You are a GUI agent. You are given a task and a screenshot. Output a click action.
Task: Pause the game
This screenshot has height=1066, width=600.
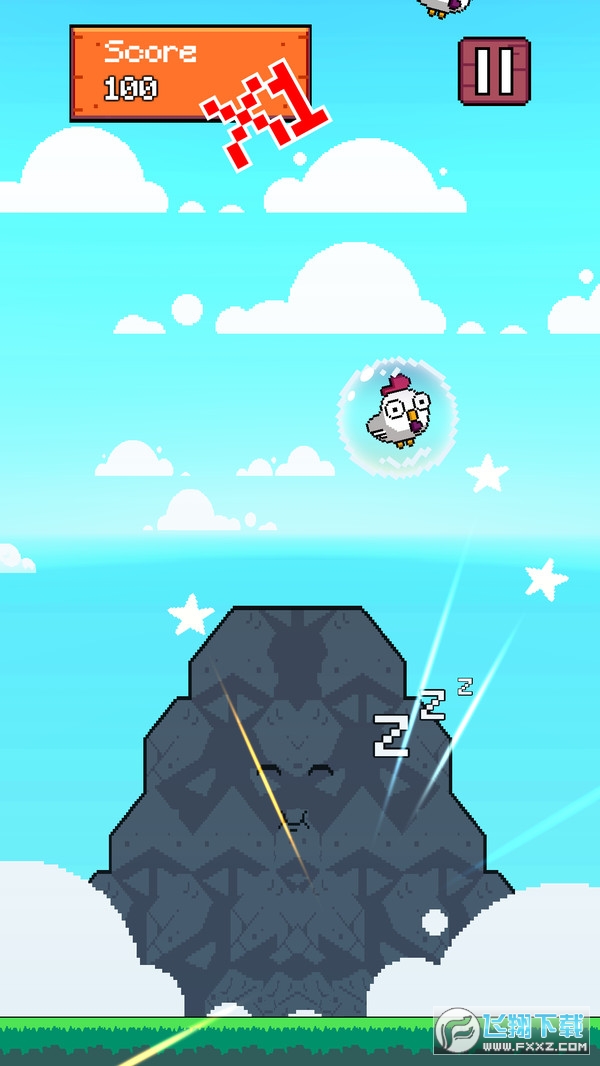tap(494, 71)
